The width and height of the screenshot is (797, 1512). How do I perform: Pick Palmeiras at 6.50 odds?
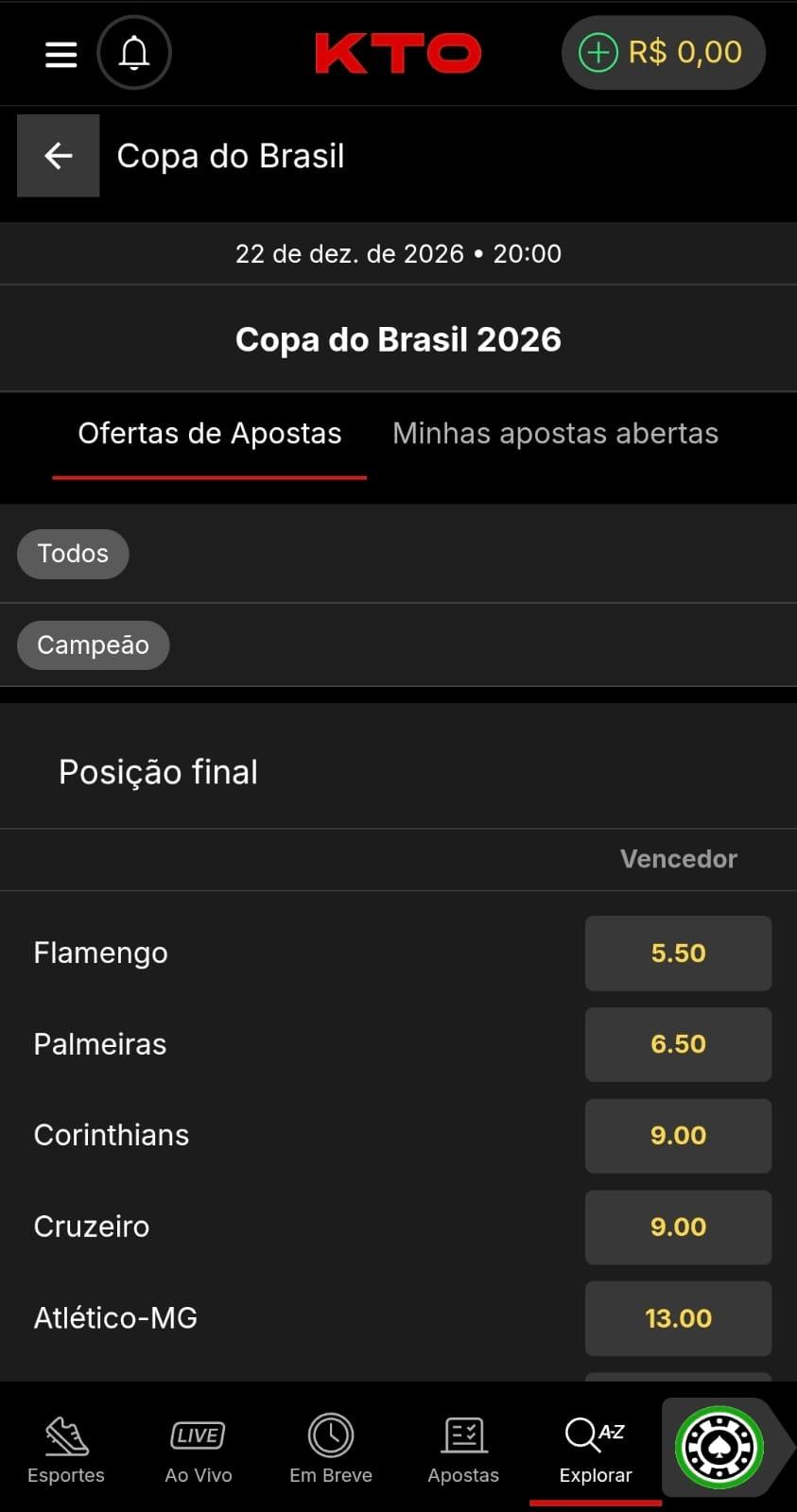click(678, 1044)
